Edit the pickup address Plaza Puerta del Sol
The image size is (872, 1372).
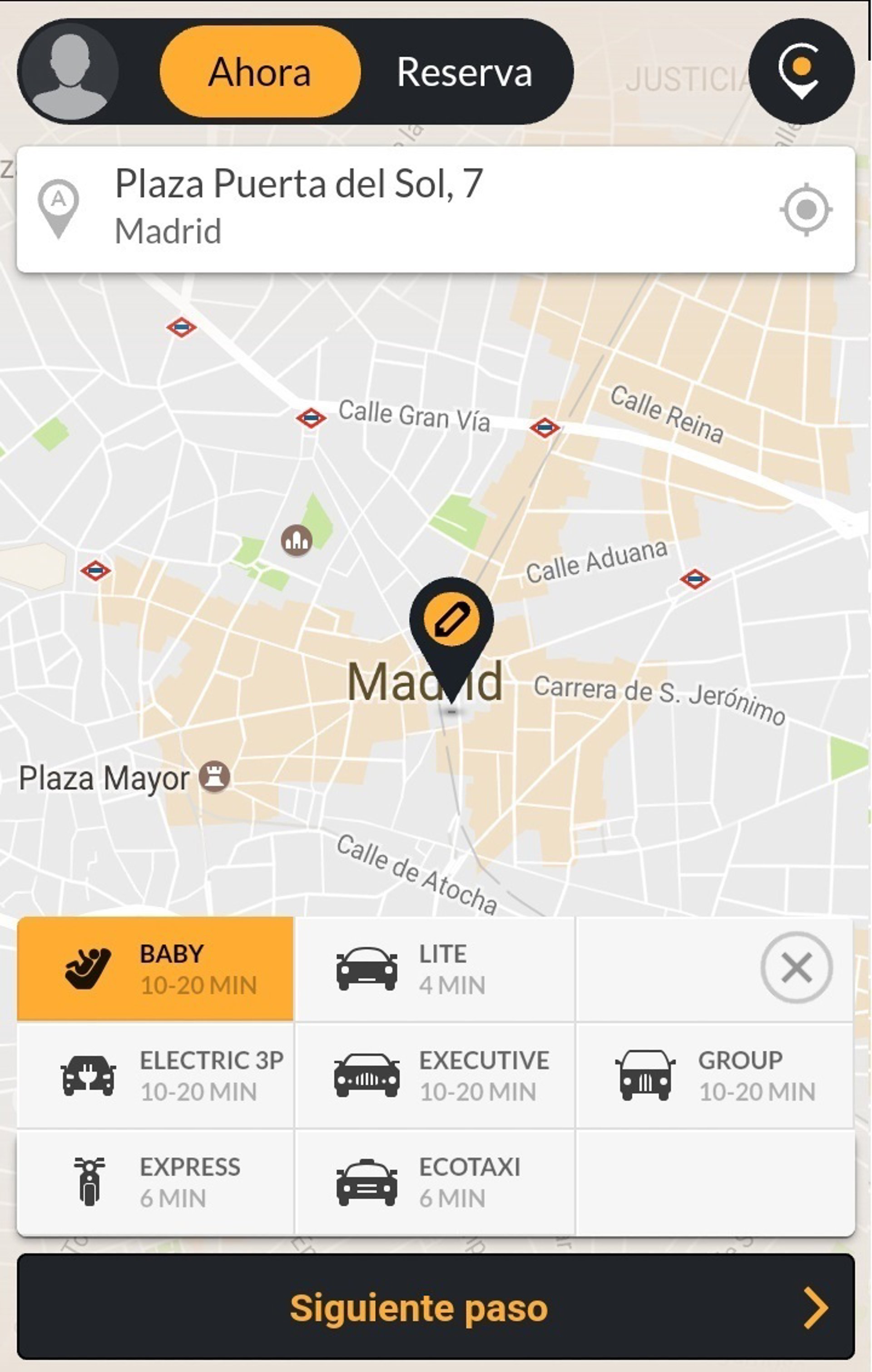(x=342, y=208)
